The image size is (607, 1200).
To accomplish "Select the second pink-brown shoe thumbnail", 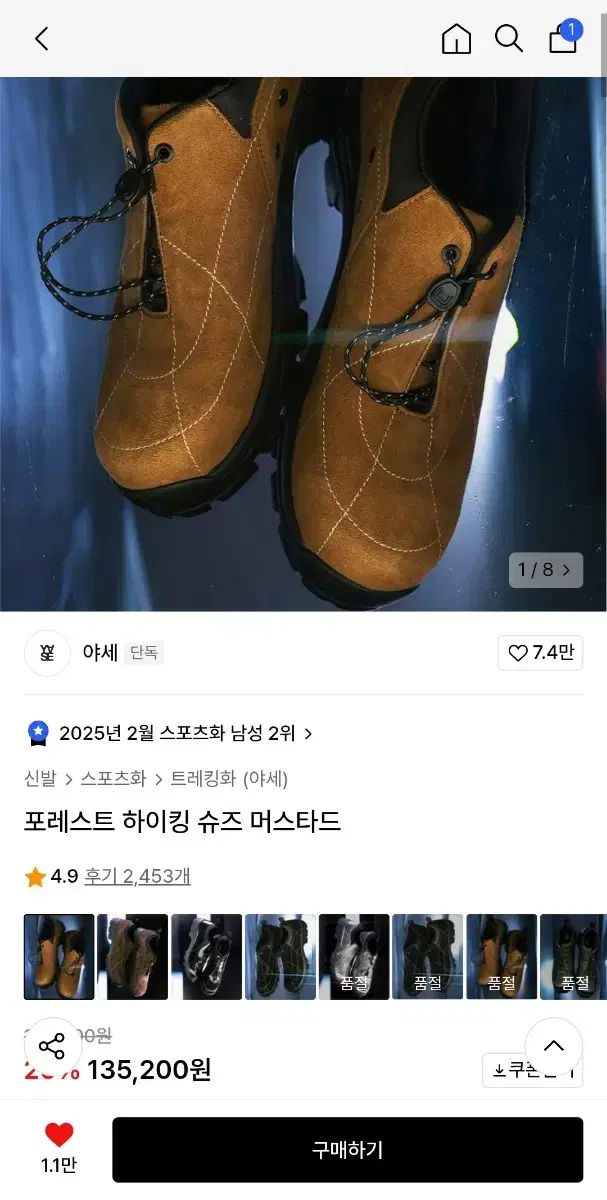I will click(133, 957).
